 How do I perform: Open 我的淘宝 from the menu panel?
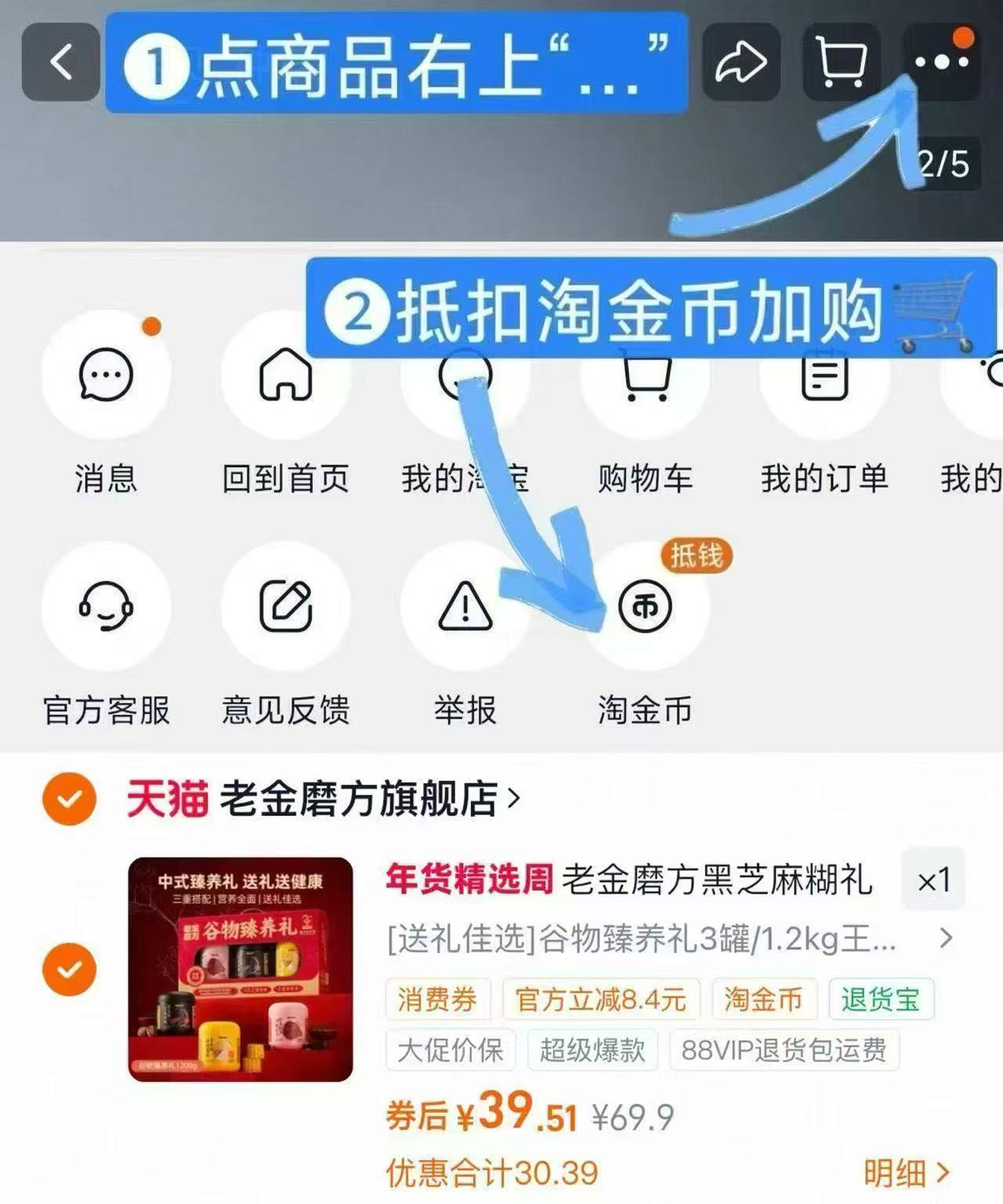click(x=465, y=376)
